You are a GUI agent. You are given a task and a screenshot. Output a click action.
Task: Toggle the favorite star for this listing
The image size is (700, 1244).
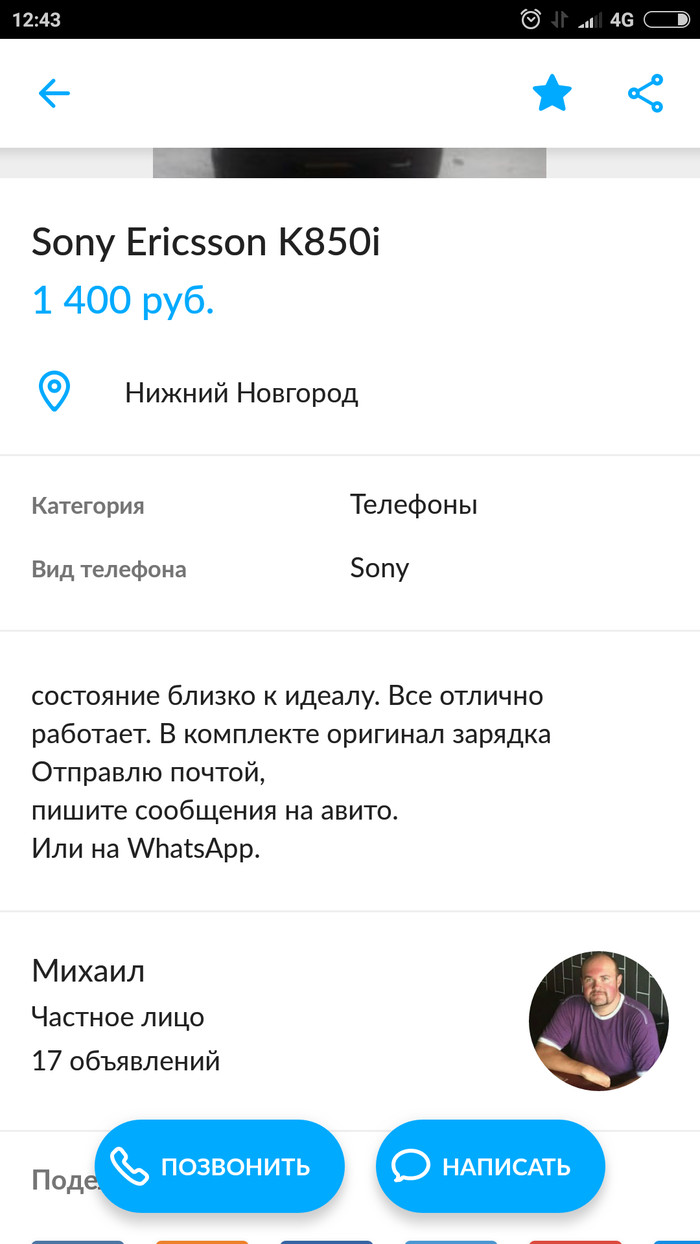[551, 94]
